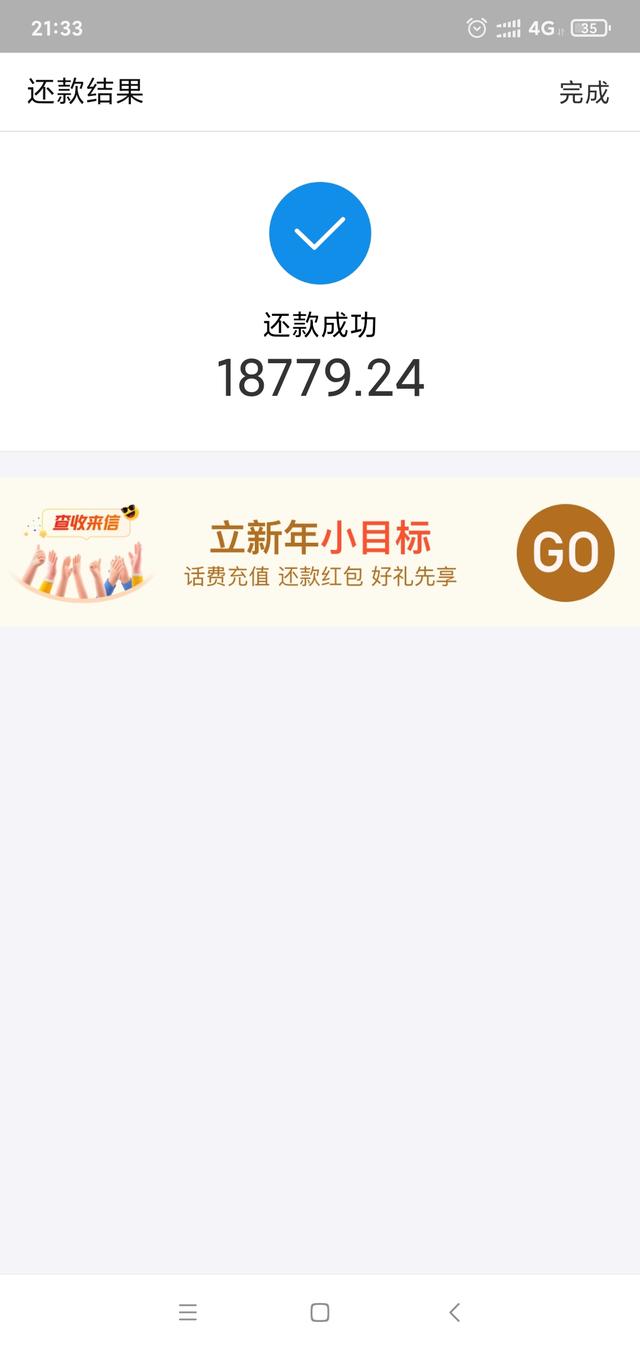Go back using system back button
640x1351 pixels.
click(x=454, y=1312)
